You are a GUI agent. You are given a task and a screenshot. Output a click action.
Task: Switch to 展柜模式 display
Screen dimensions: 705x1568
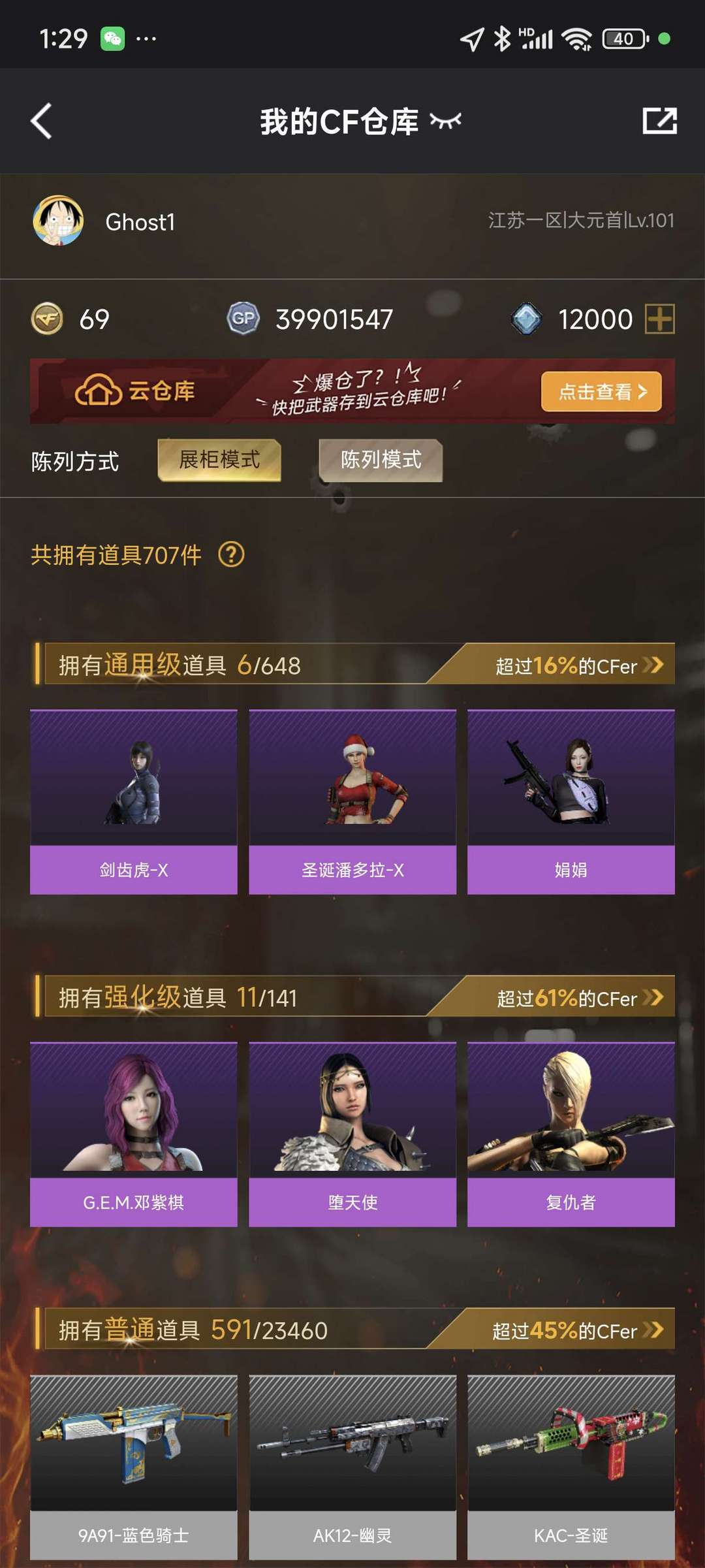tap(219, 460)
